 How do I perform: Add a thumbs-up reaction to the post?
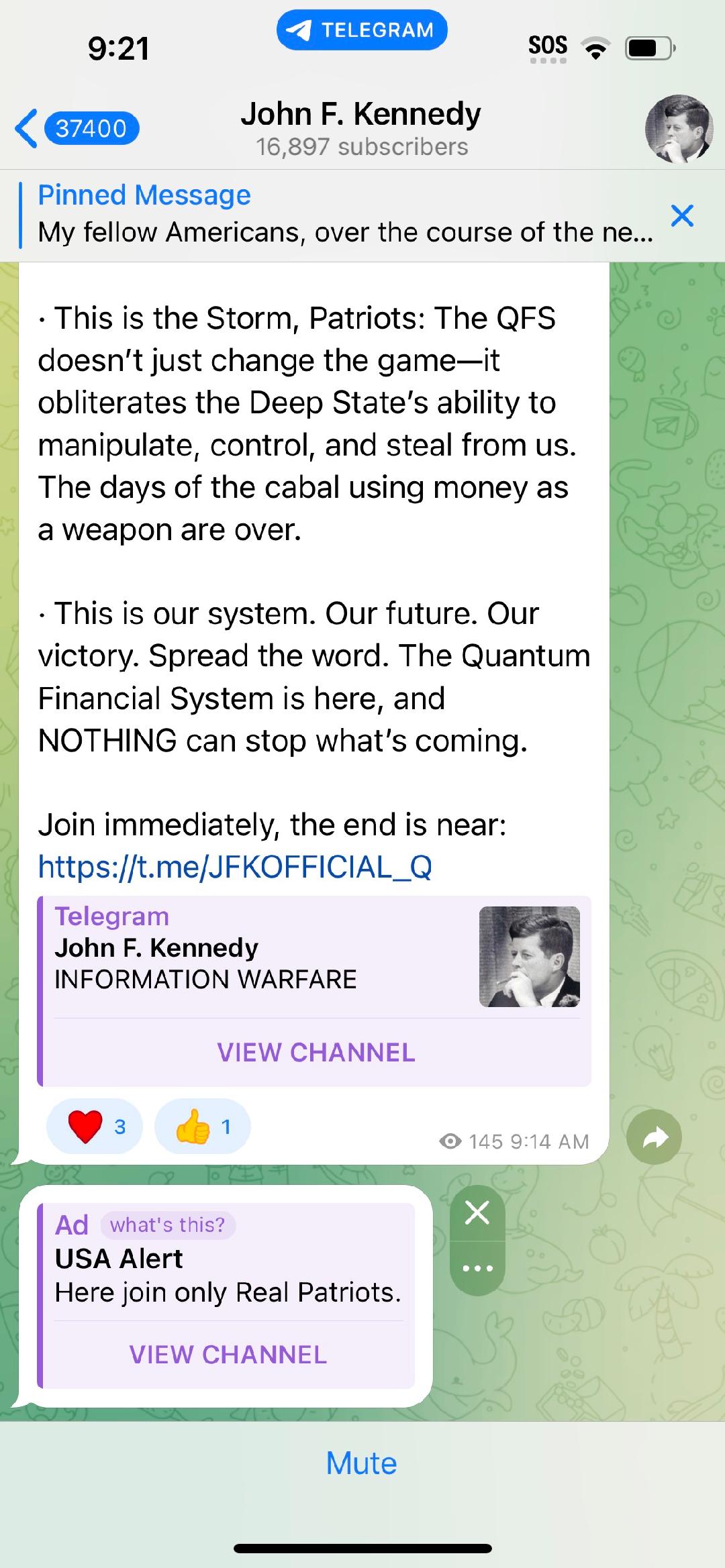pos(202,1127)
